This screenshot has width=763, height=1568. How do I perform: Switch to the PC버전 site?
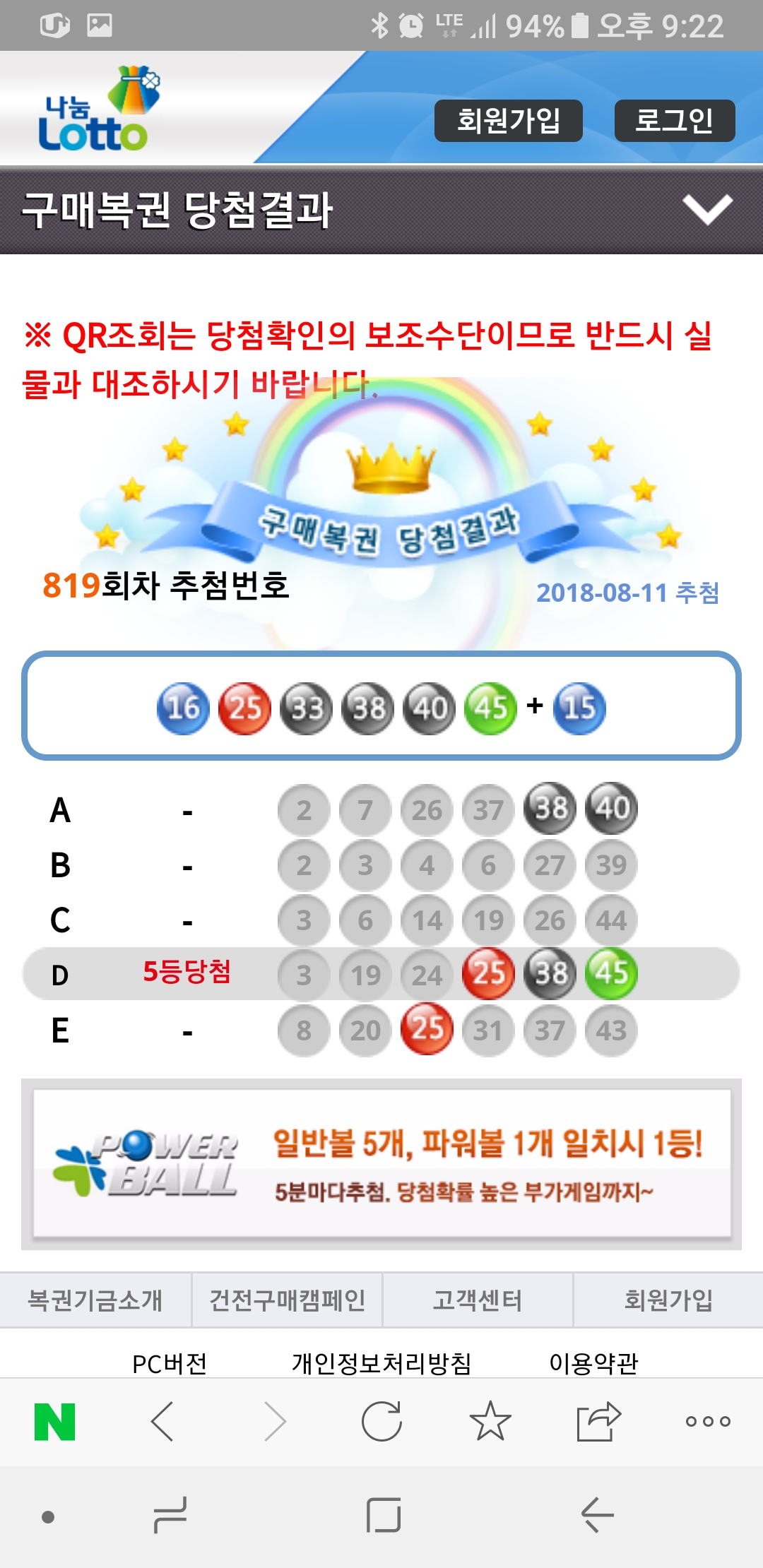[170, 1363]
